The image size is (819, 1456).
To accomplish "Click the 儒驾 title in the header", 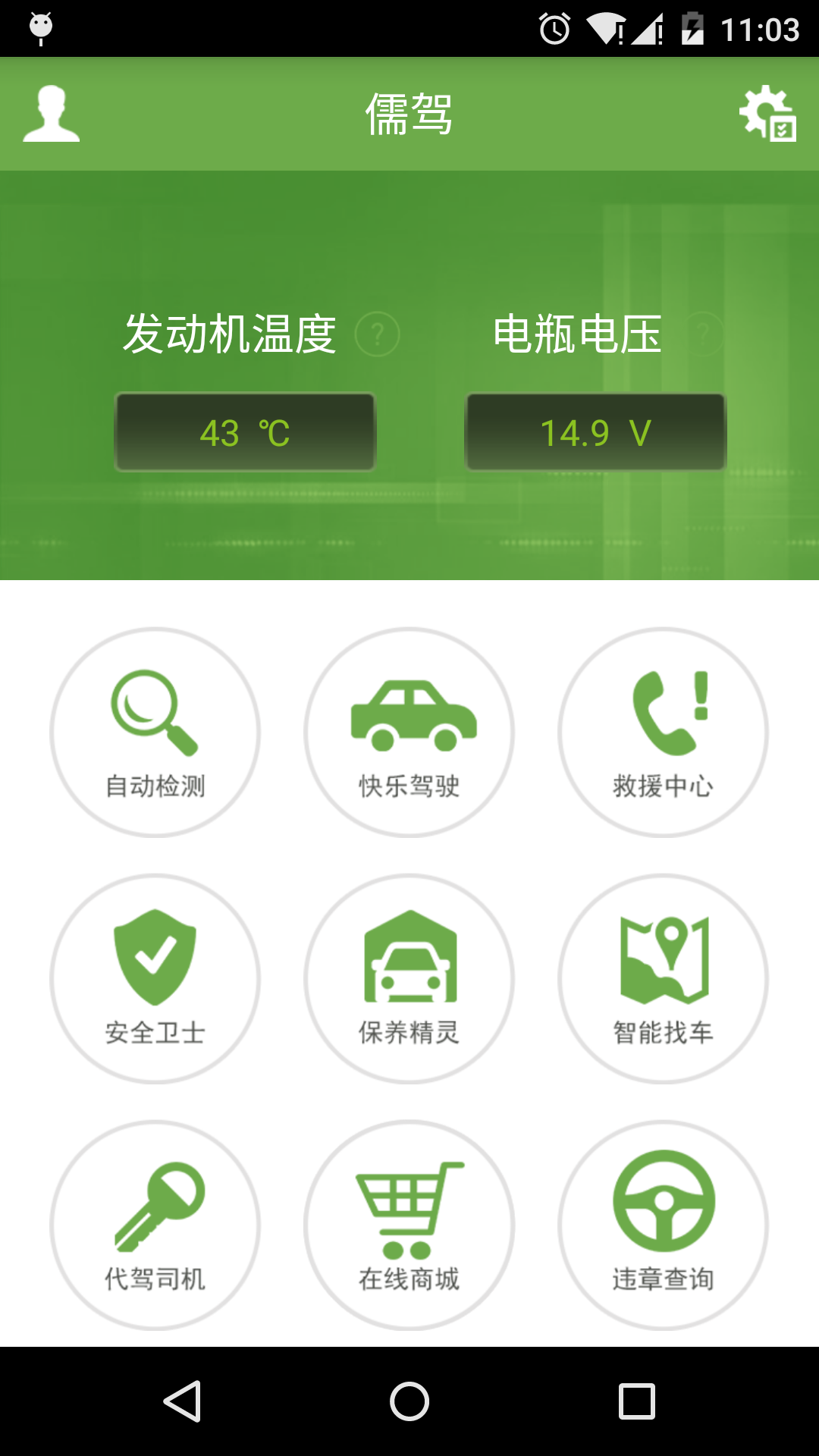I will point(409,115).
